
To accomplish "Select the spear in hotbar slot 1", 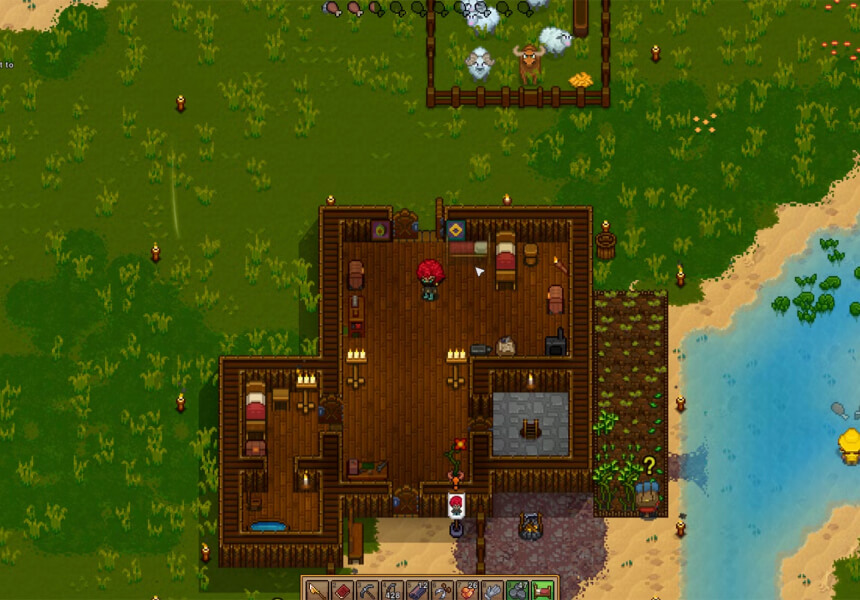I will 318,591.
